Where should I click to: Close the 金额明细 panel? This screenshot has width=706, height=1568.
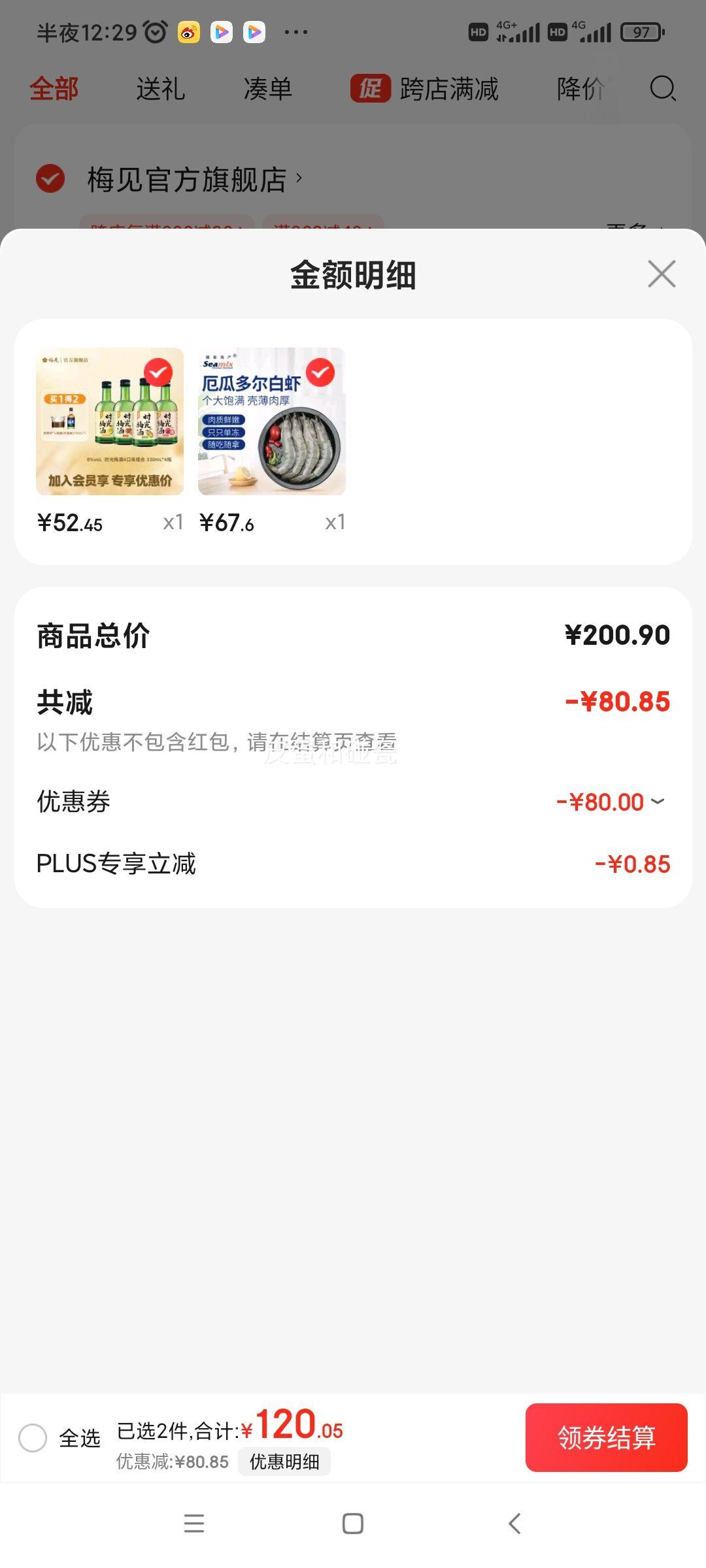pos(662,274)
